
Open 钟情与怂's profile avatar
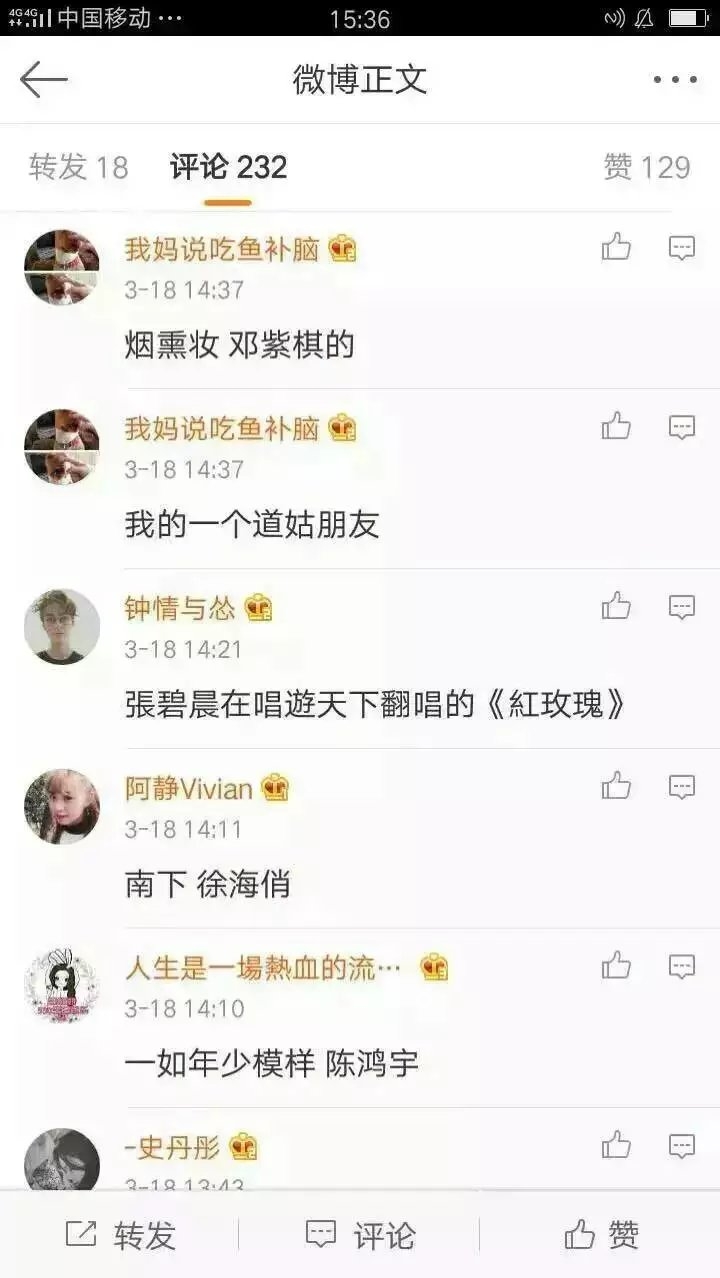tap(62, 627)
